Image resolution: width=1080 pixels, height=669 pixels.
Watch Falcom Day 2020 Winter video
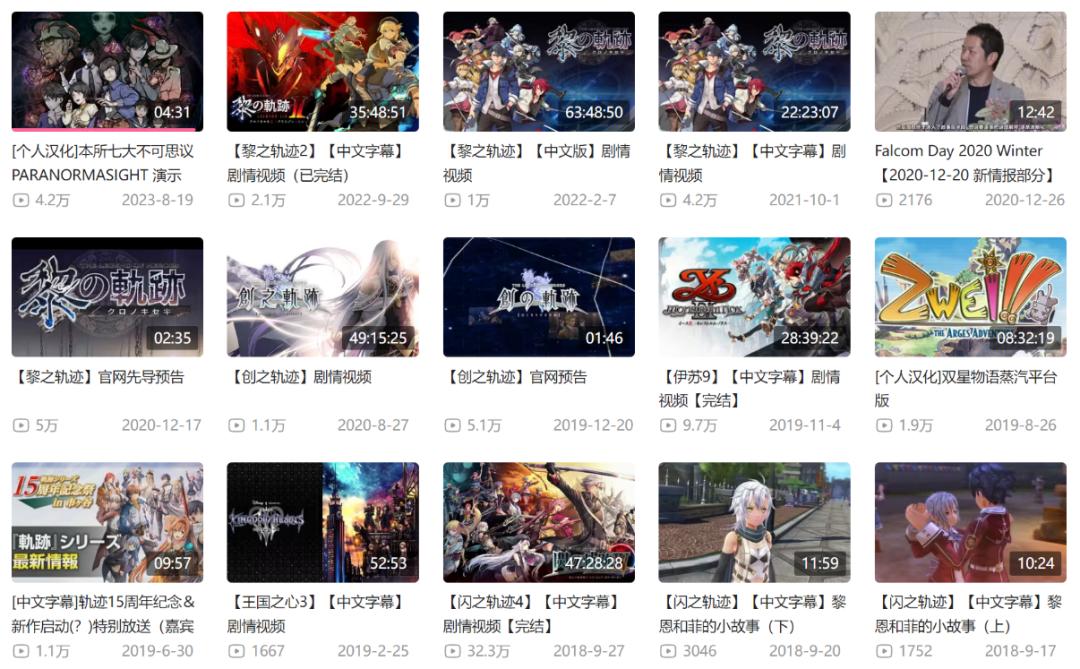(x=970, y=71)
